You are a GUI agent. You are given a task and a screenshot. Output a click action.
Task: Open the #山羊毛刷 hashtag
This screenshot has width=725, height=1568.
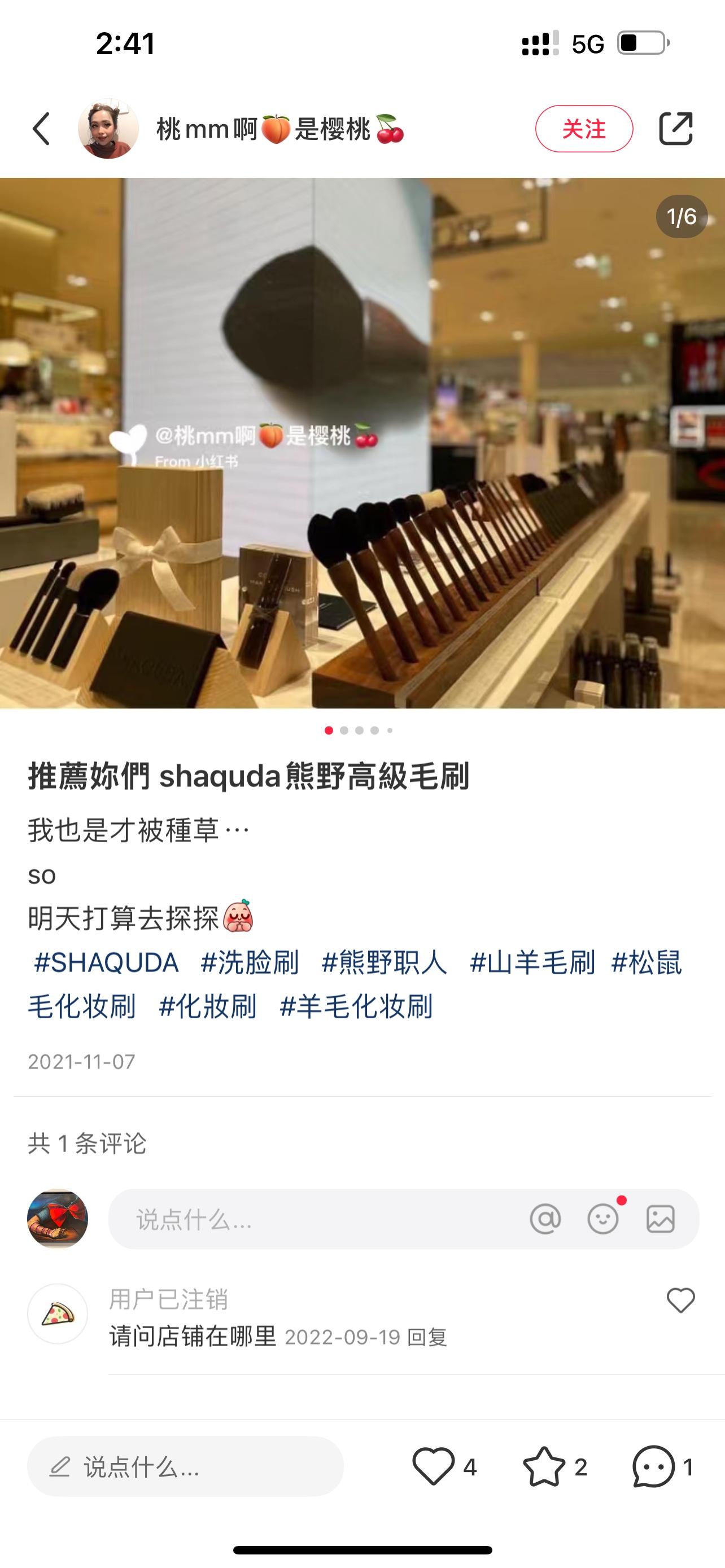532,963
